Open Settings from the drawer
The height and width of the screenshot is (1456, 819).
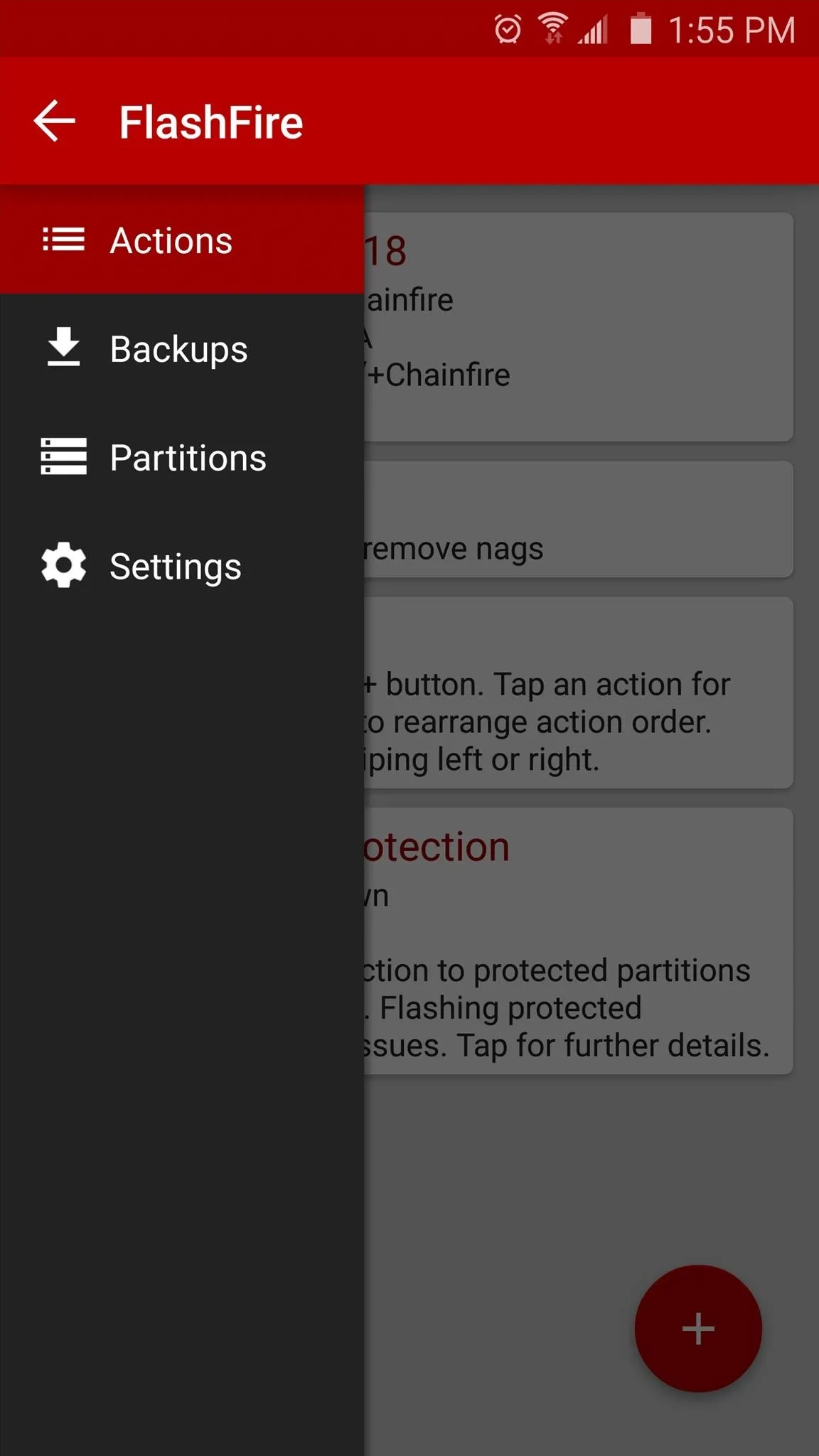click(x=182, y=566)
